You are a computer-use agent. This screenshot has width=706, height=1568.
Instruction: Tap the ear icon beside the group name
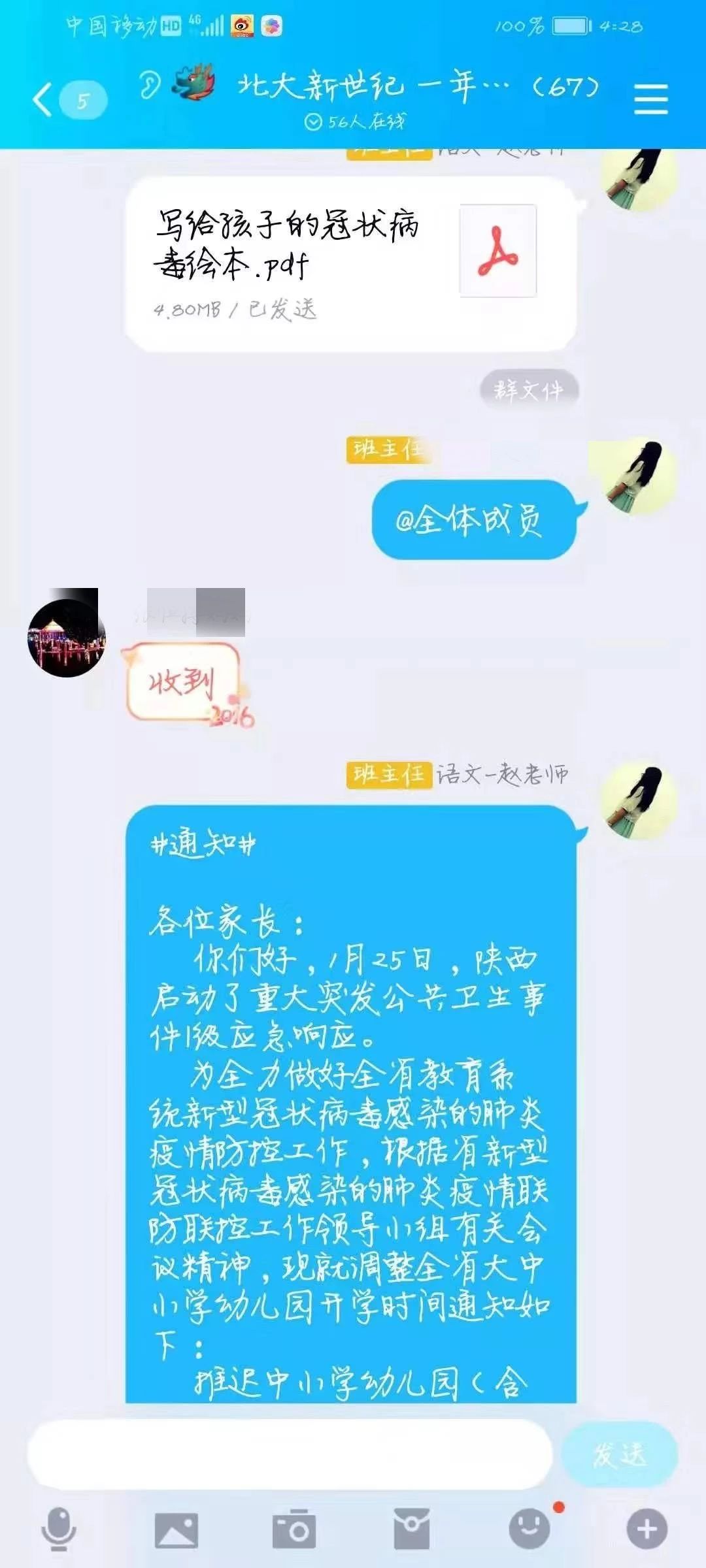pos(150,85)
